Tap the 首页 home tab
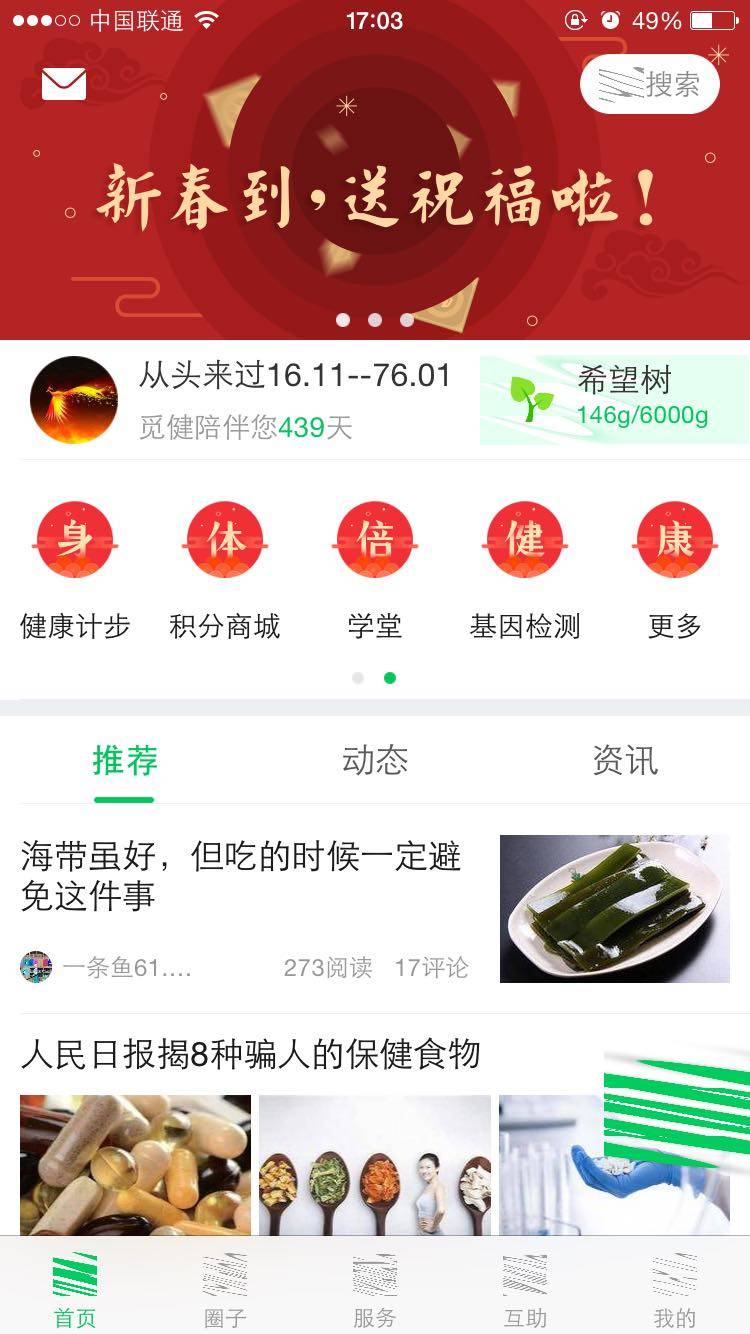This screenshot has height=1334, width=750. [75, 1290]
